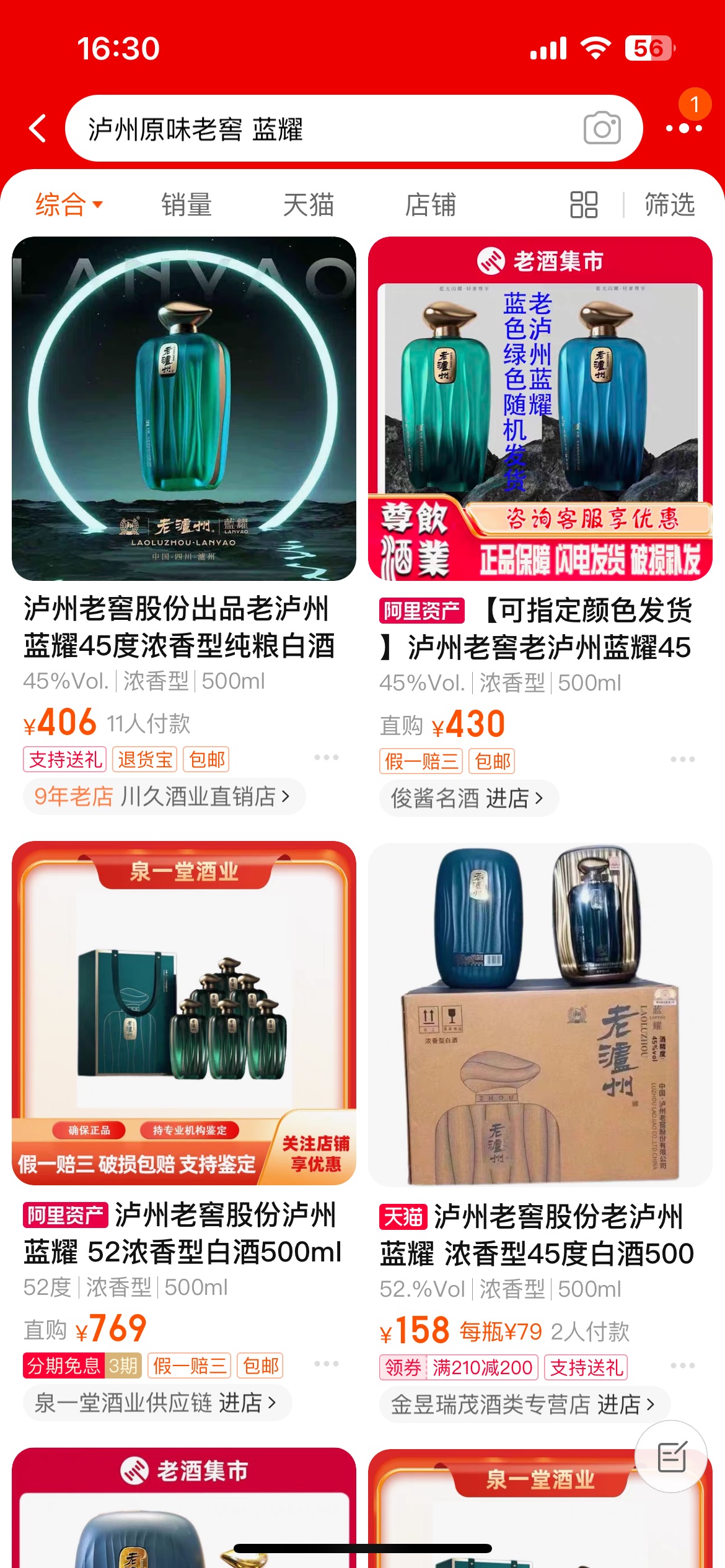Open the ¥158 天猫 蓝耀 product

click(540, 1014)
